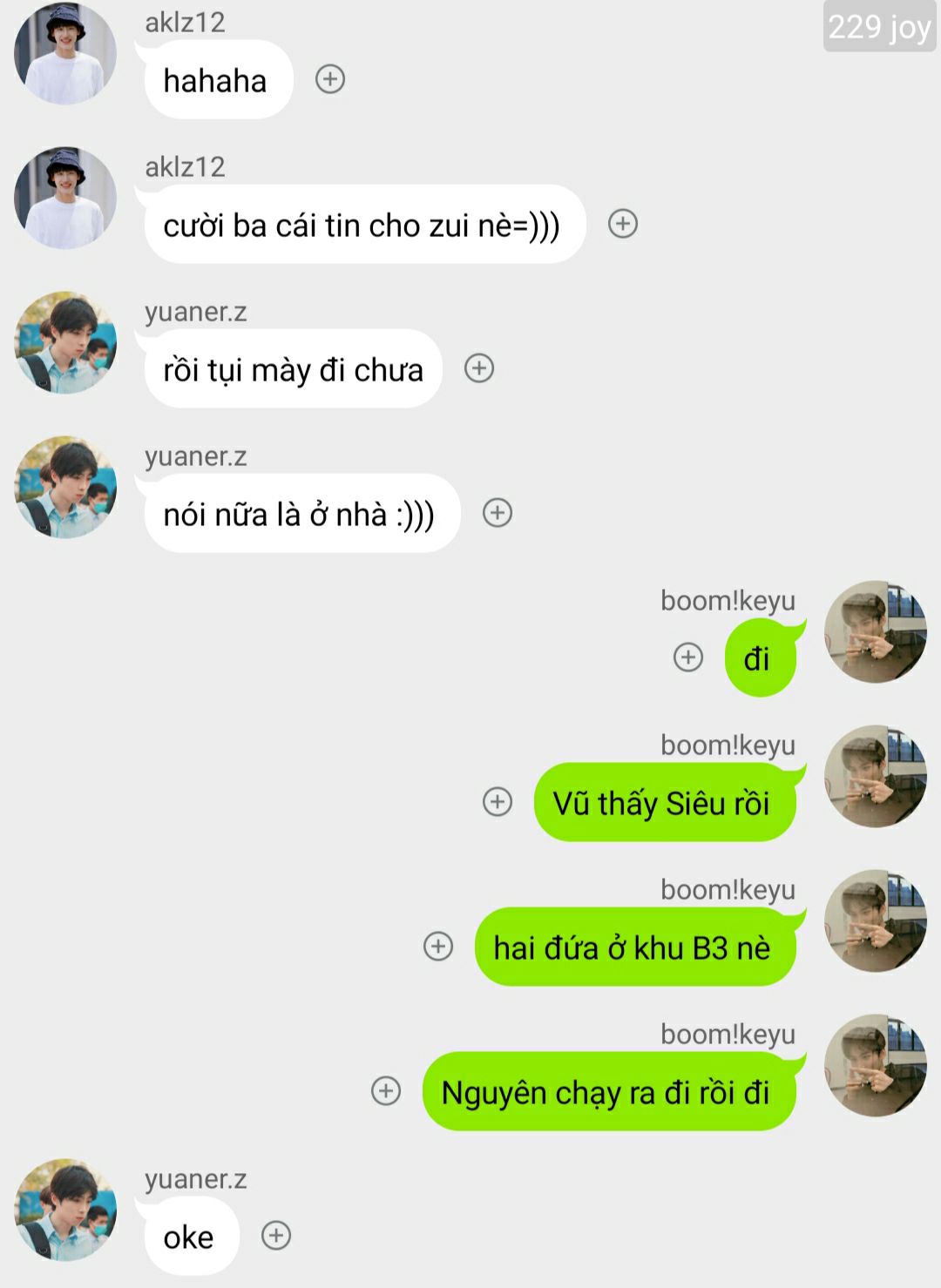Open boom!keyu's avatar beside the "đi" message
The height and width of the screenshot is (1288, 941).
point(875,631)
